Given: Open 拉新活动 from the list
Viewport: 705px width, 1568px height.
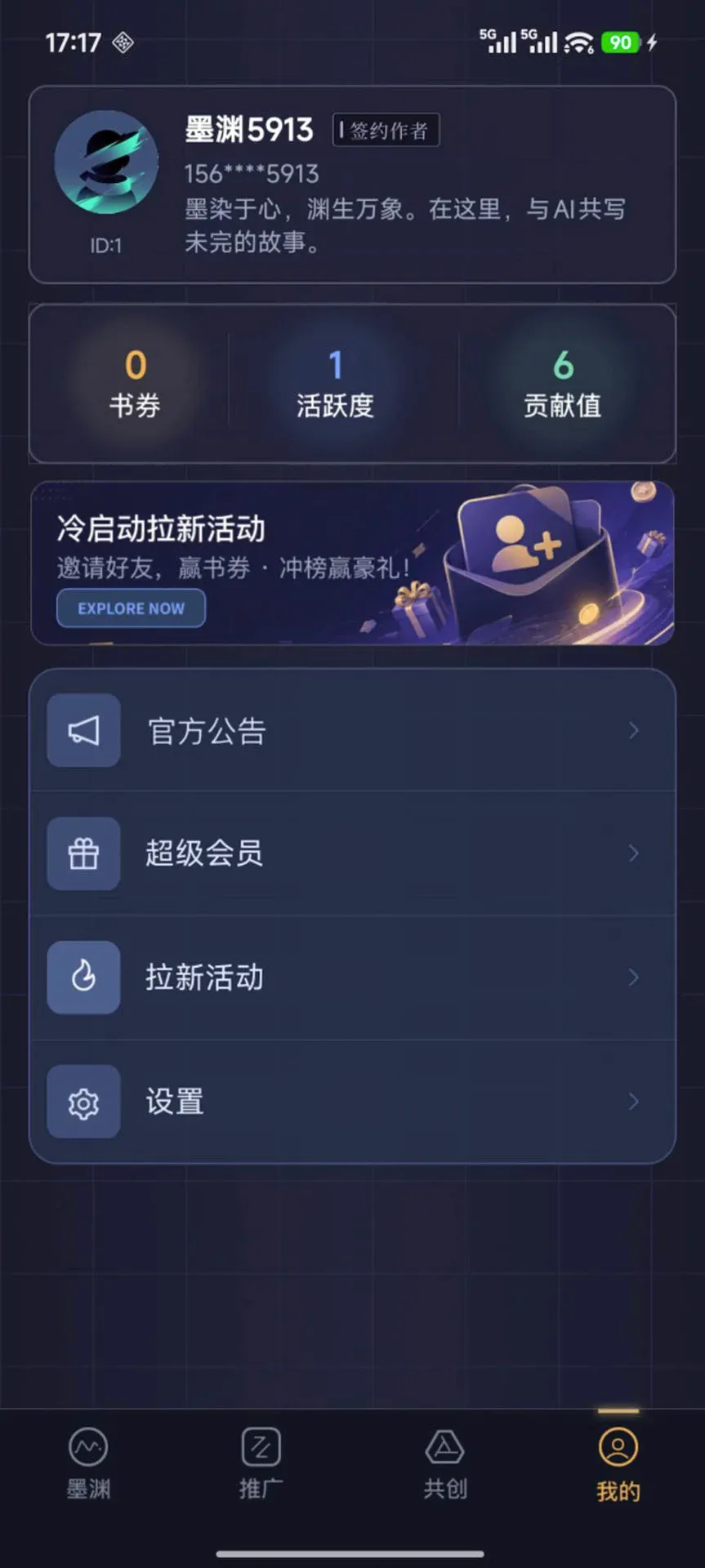Looking at the screenshot, I should tap(352, 978).
